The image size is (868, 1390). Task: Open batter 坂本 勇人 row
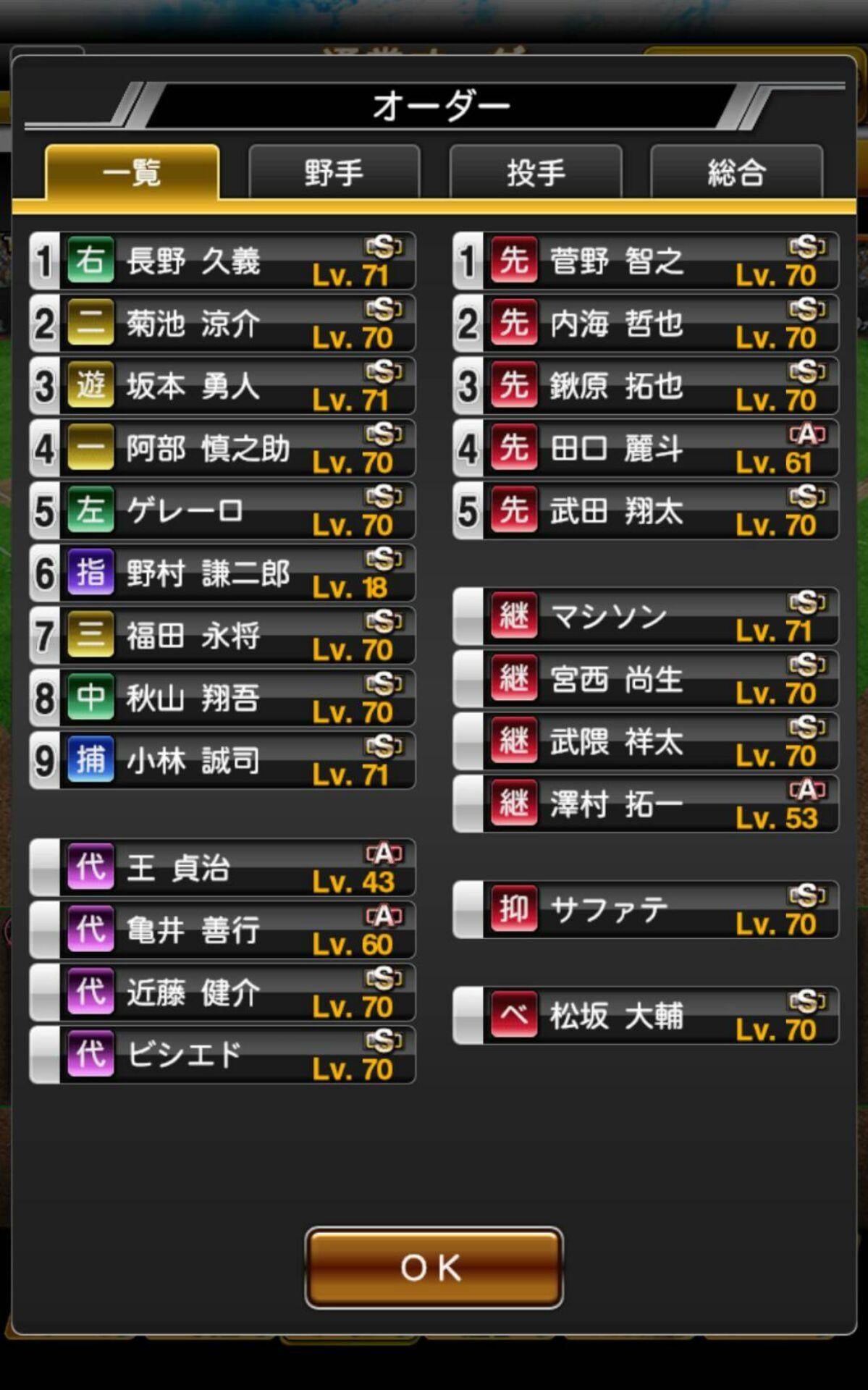point(222,386)
